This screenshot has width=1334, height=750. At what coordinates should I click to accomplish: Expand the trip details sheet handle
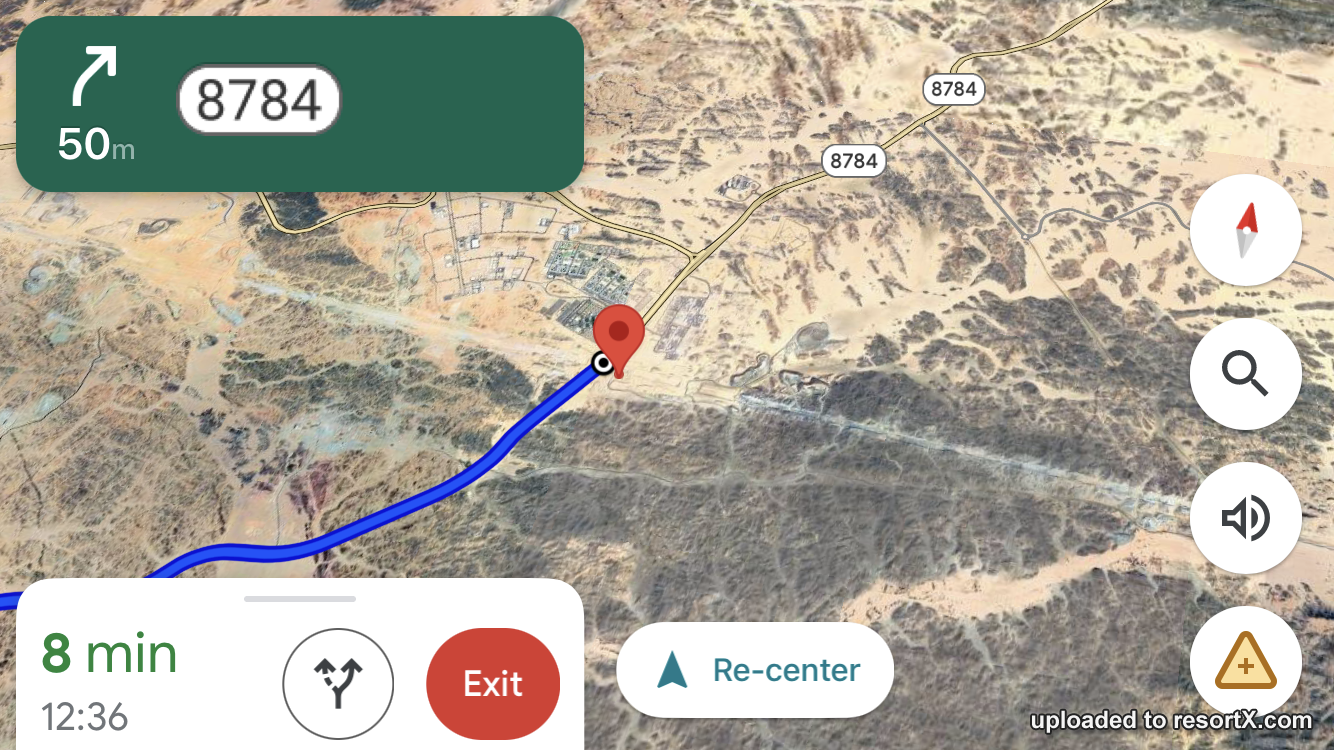coord(300,599)
